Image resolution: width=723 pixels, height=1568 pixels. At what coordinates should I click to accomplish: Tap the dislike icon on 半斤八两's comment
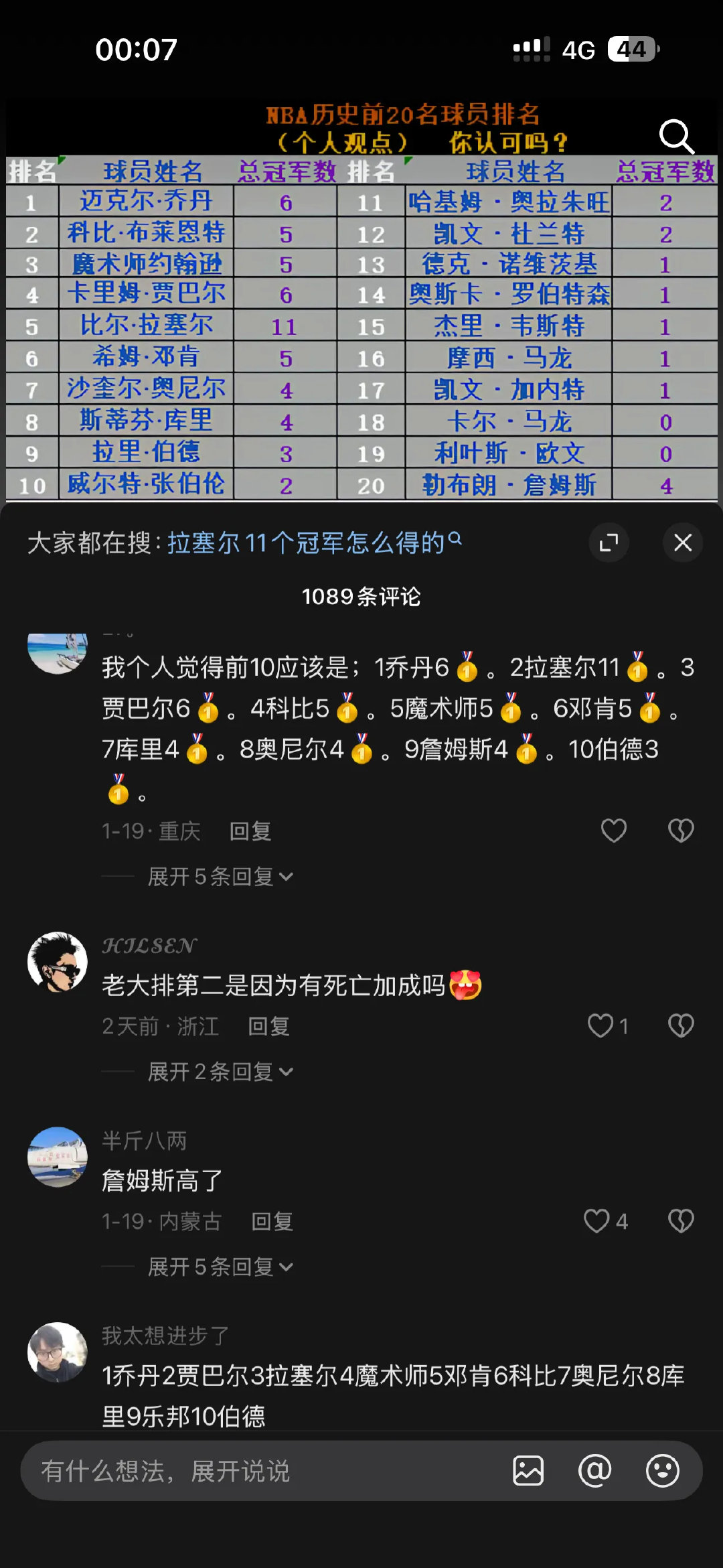tap(681, 1220)
